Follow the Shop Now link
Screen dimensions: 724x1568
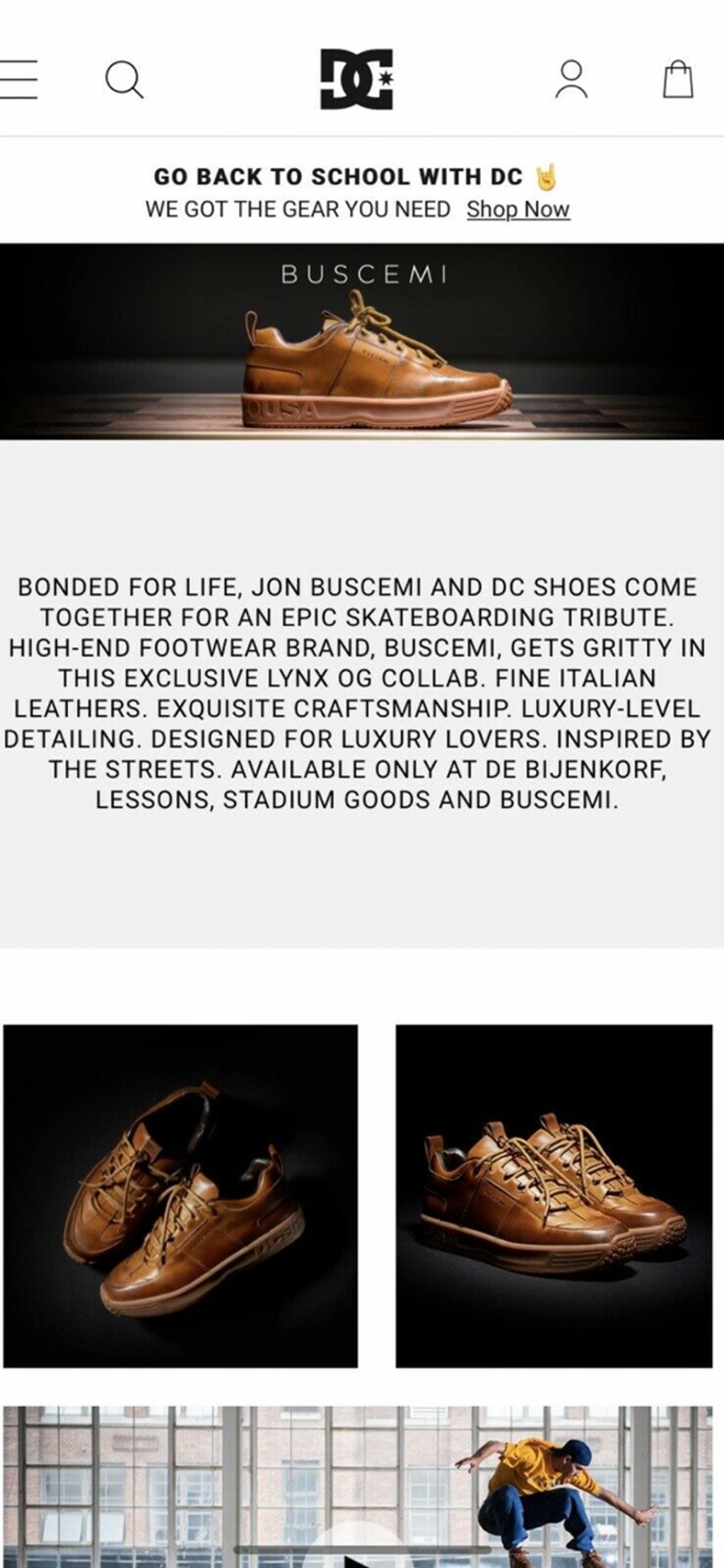click(x=518, y=209)
